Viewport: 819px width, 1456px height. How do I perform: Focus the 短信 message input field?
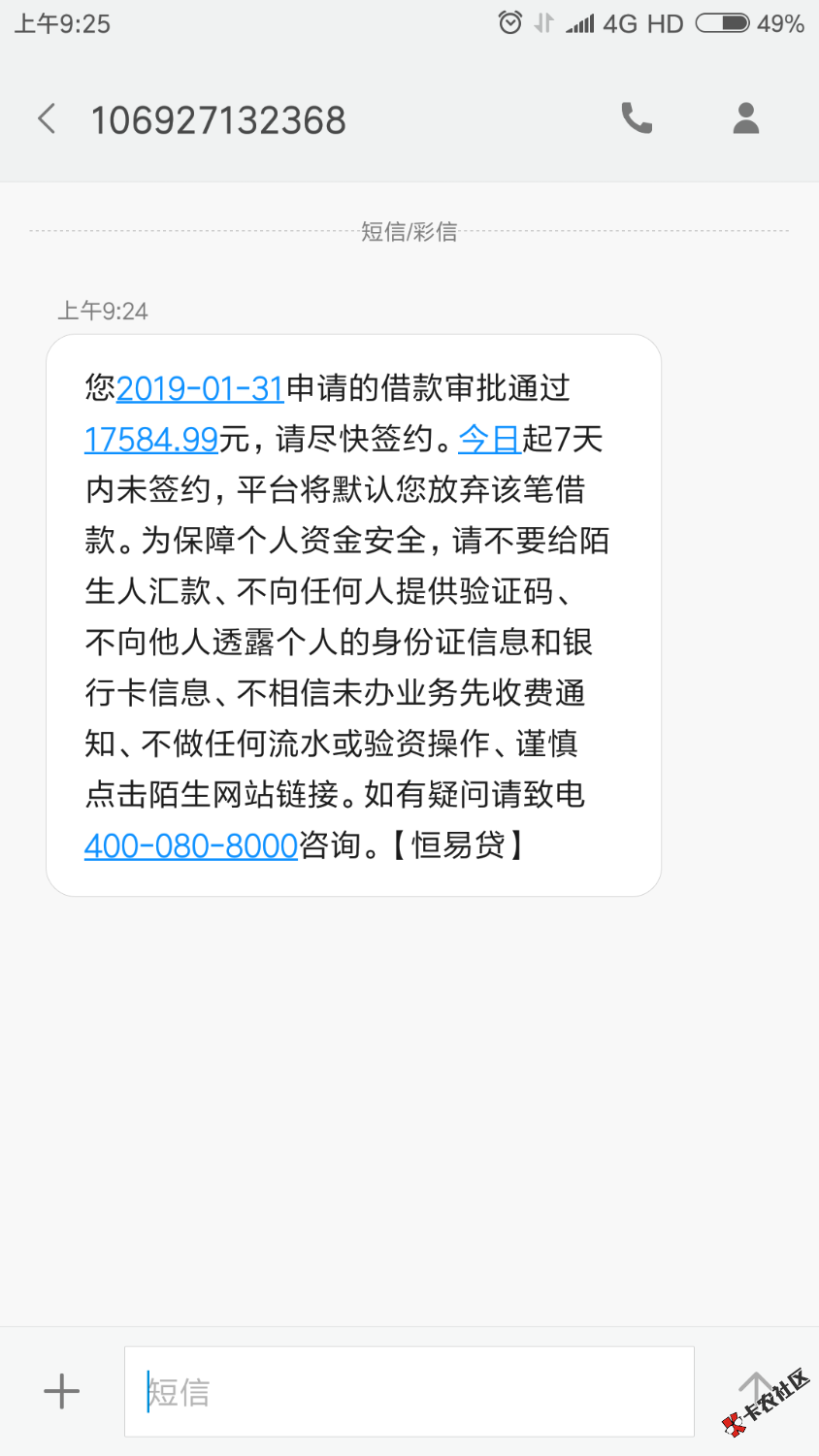click(x=409, y=1391)
